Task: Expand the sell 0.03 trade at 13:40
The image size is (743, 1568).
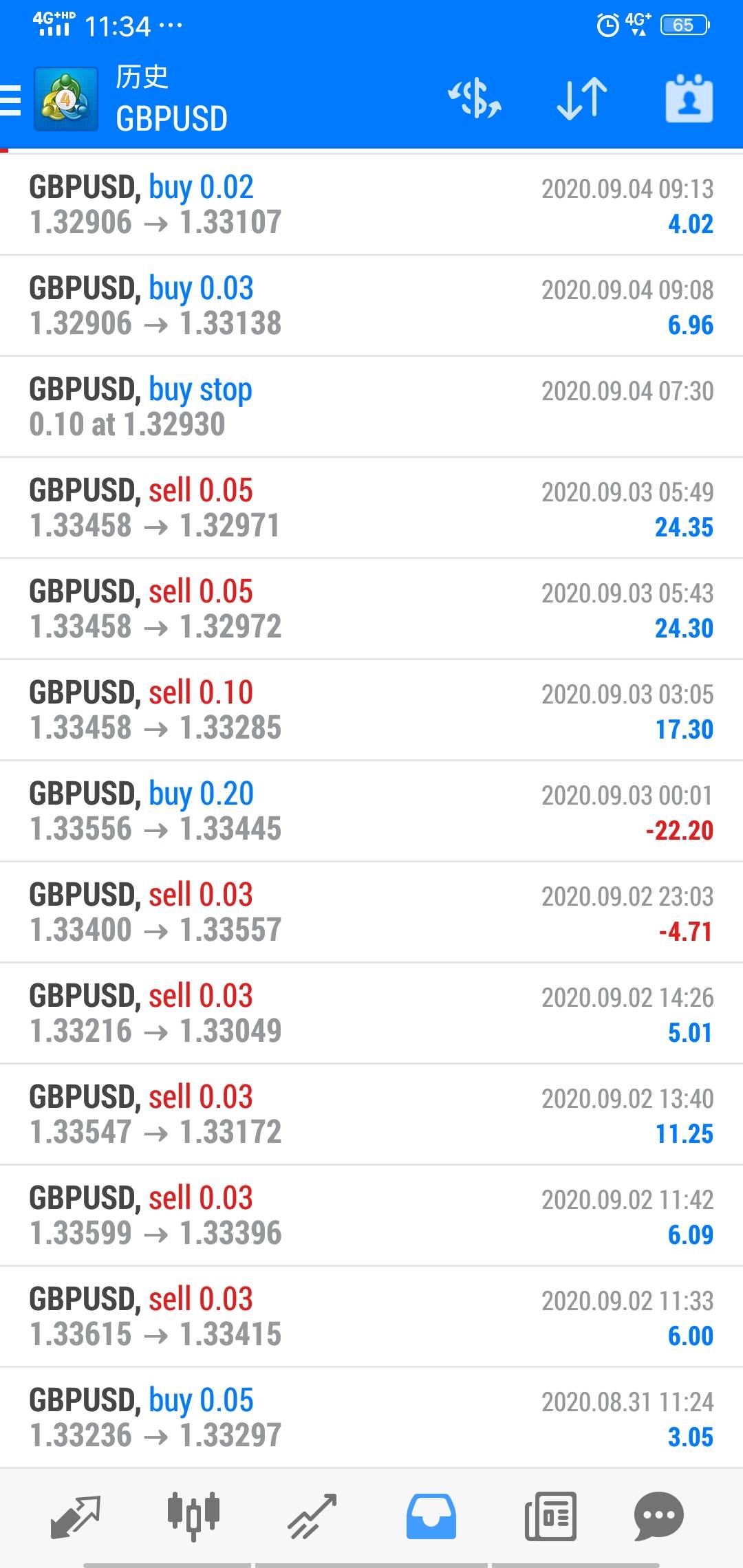Action: [x=371, y=1115]
